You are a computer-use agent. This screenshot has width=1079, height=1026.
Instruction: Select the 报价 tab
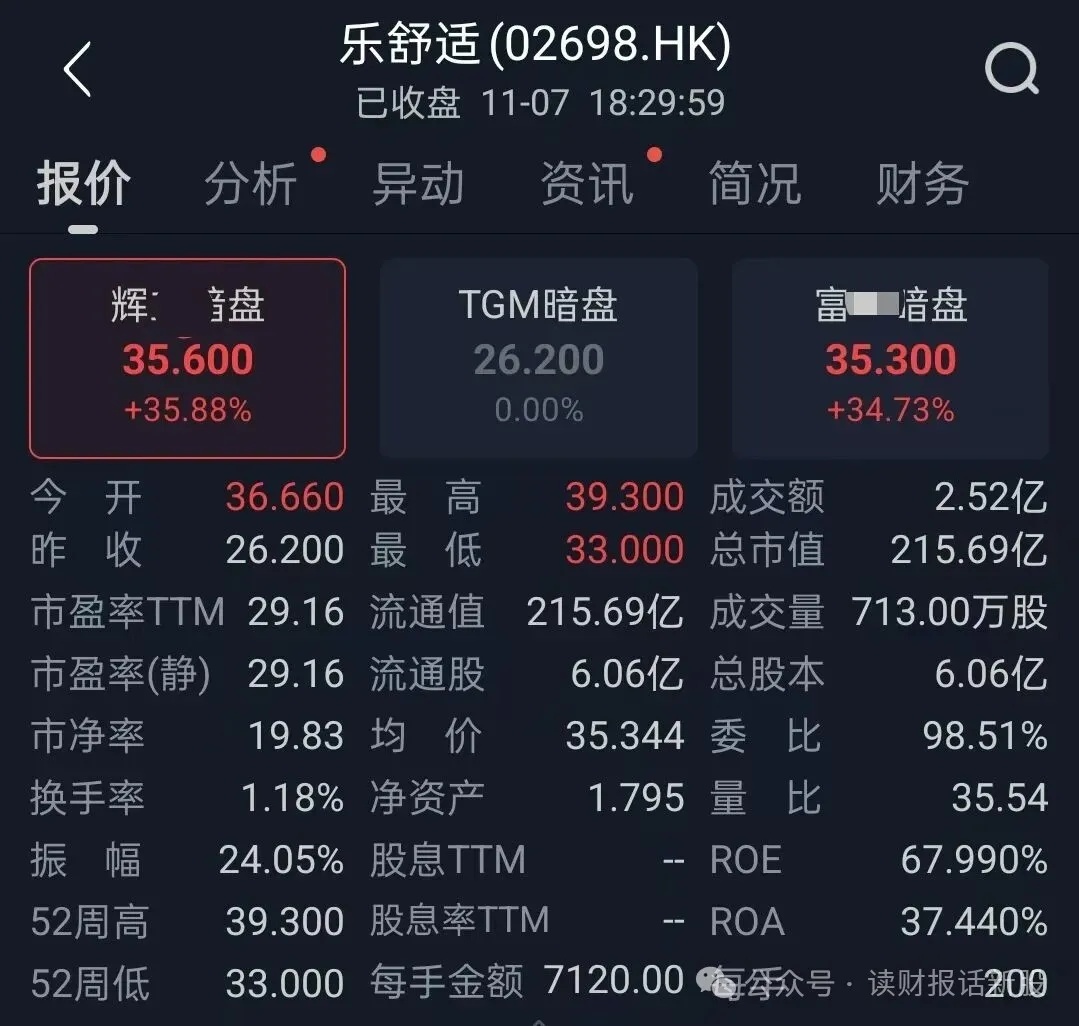pyautogui.click(x=84, y=185)
